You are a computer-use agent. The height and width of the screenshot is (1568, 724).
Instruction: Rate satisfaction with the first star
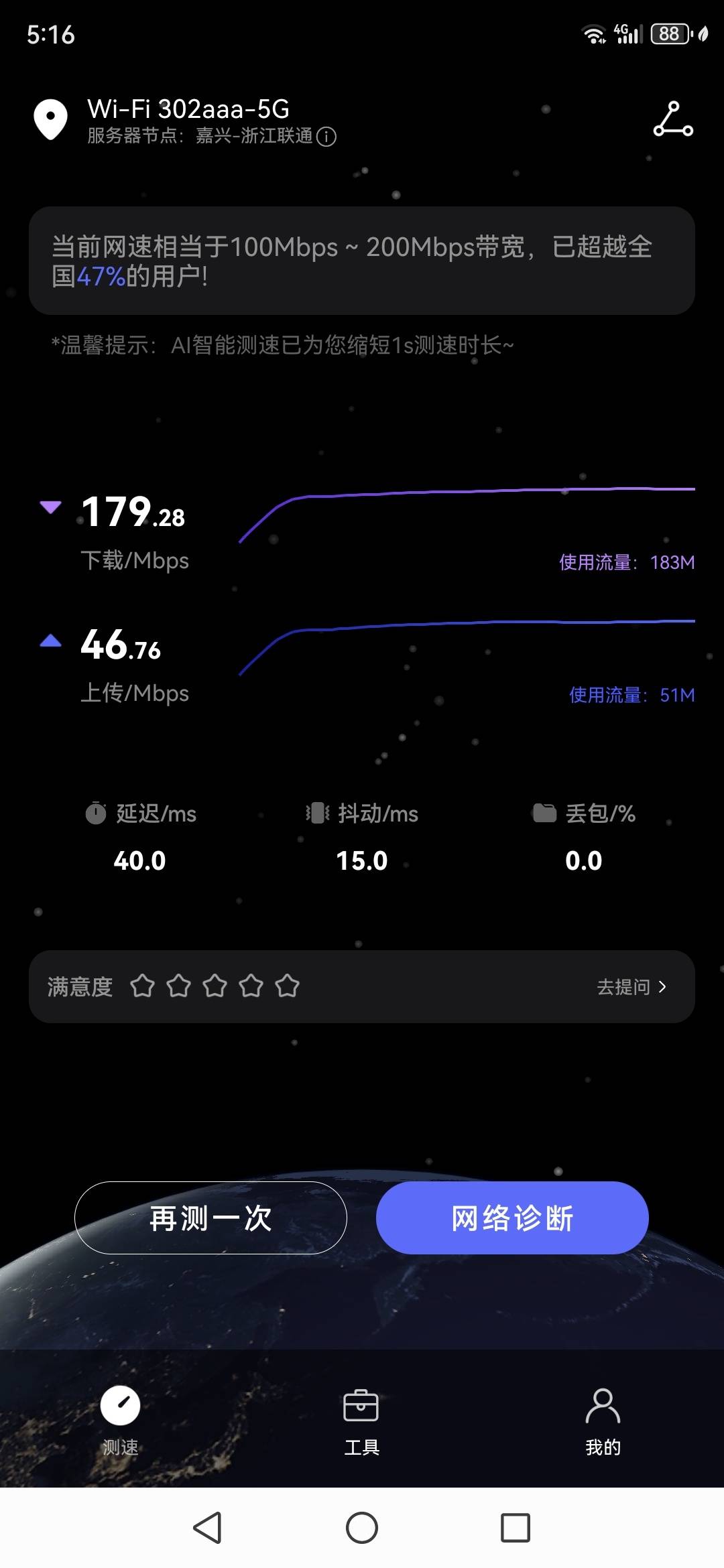tap(142, 986)
